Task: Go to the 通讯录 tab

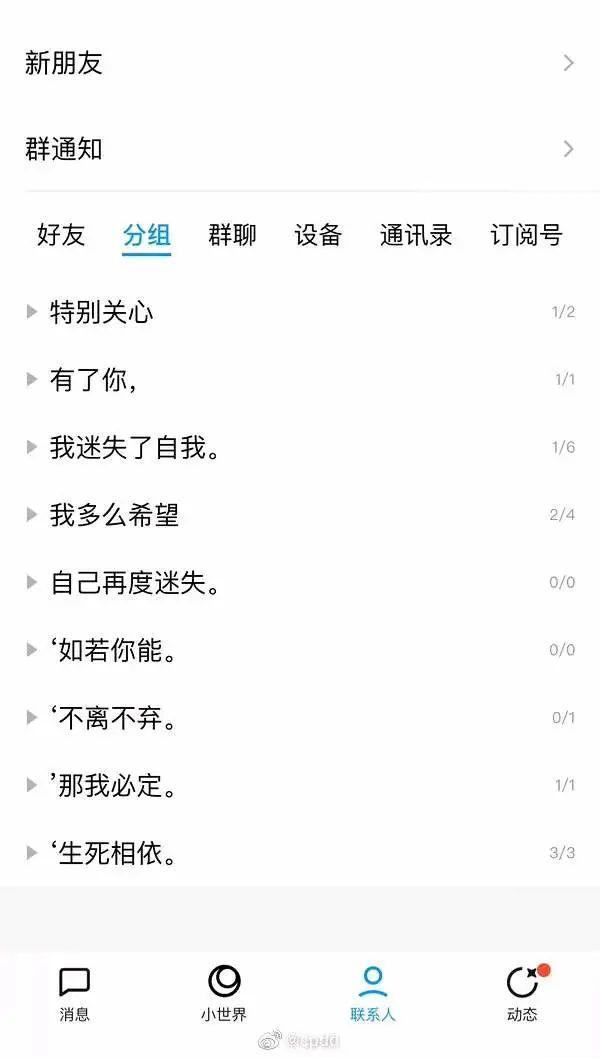Action: [x=416, y=235]
